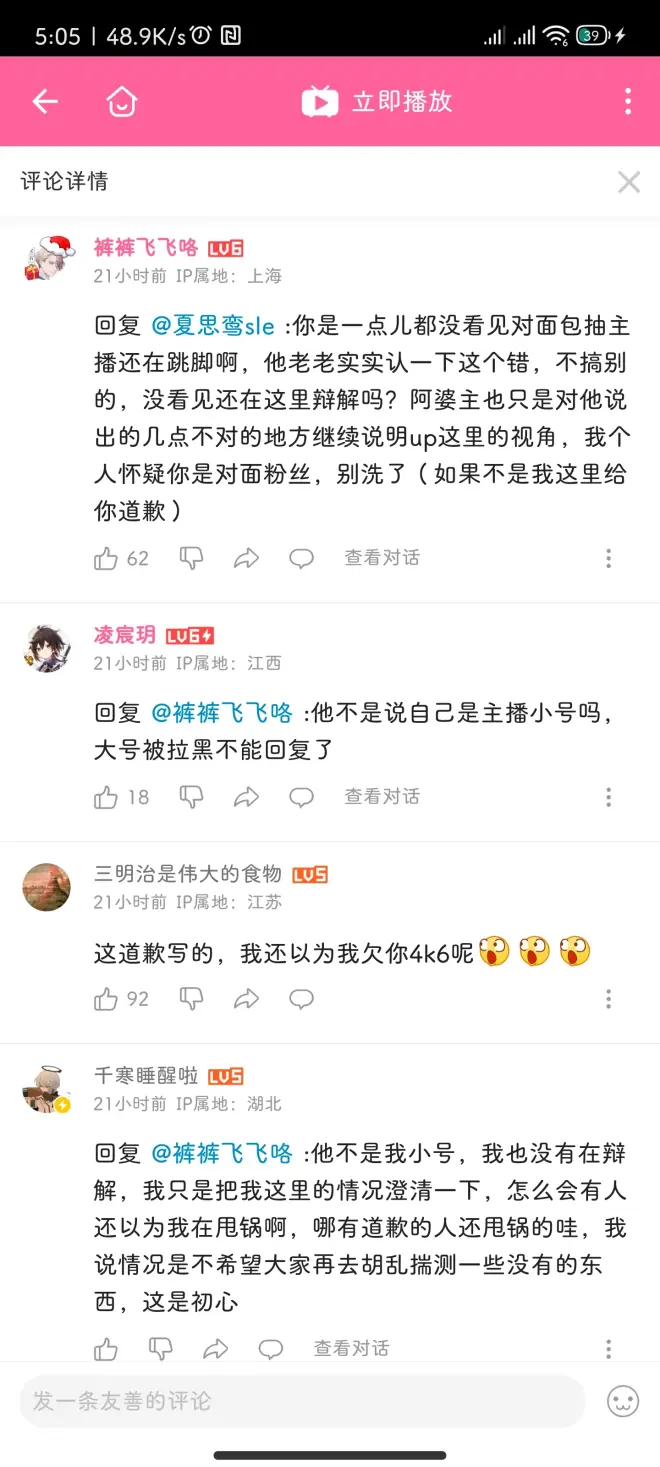This screenshot has width=660, height=1467.
Task: Open the header overflow menu
Action: click(627, 101)
